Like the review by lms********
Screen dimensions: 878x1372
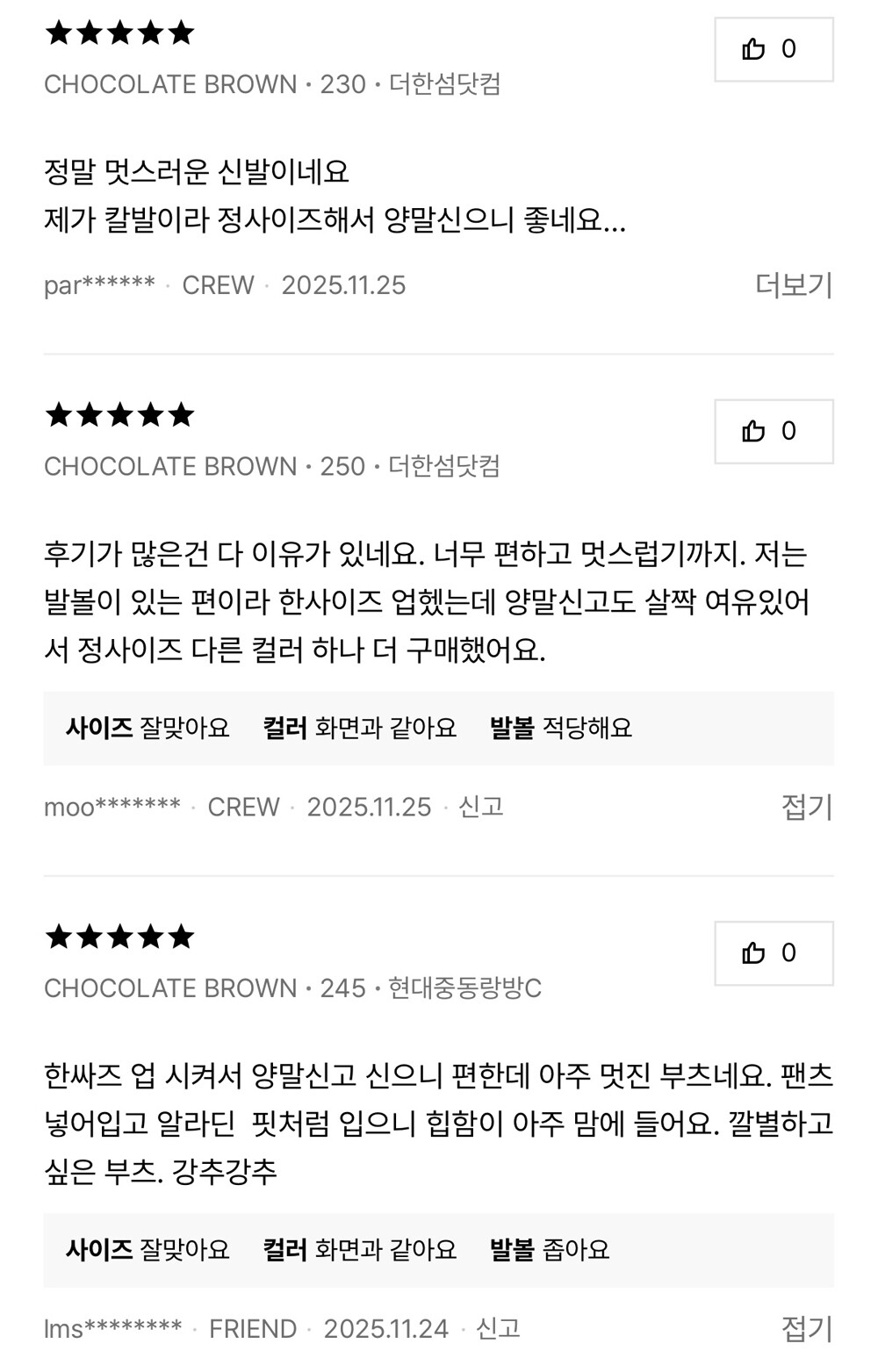tap(774, 953)
